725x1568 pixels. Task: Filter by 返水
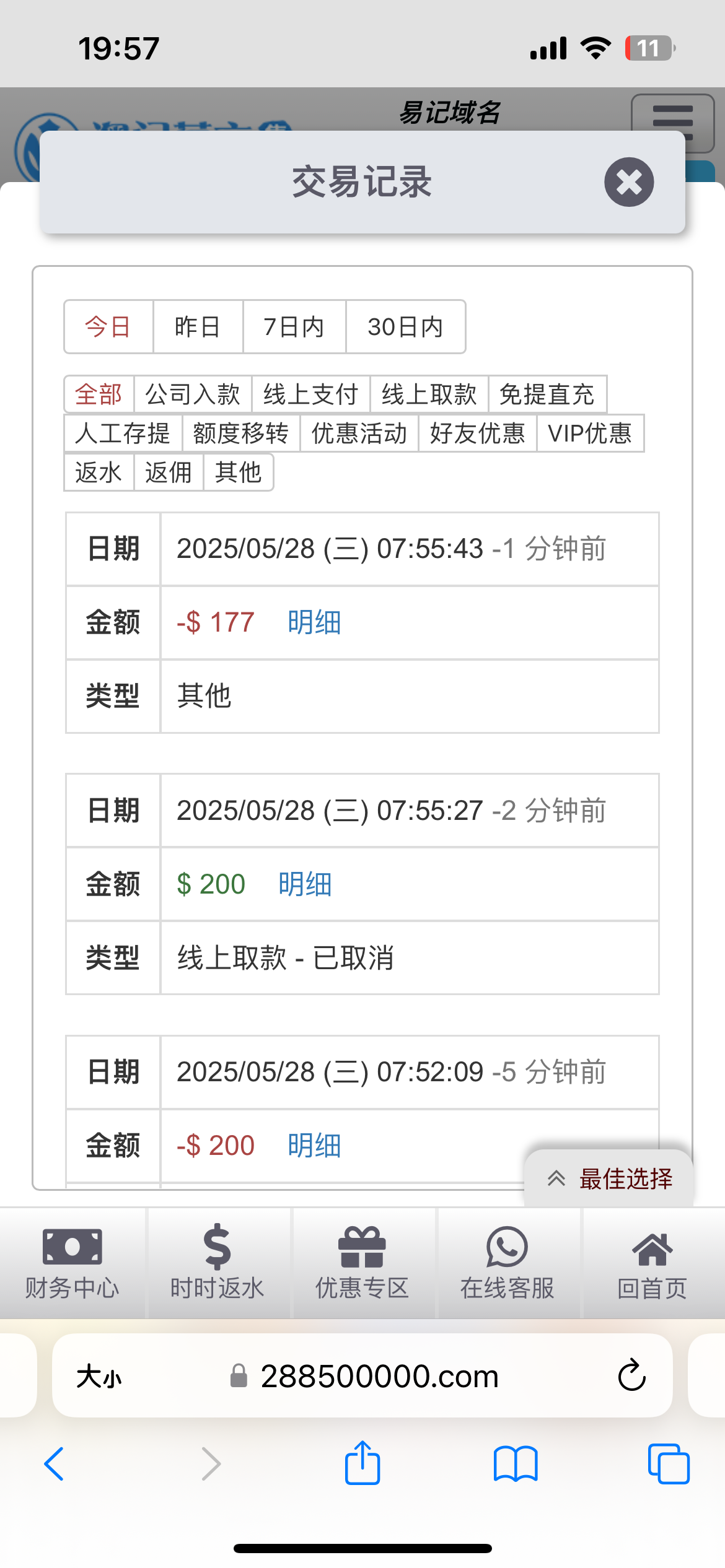[x=99, y=473]
